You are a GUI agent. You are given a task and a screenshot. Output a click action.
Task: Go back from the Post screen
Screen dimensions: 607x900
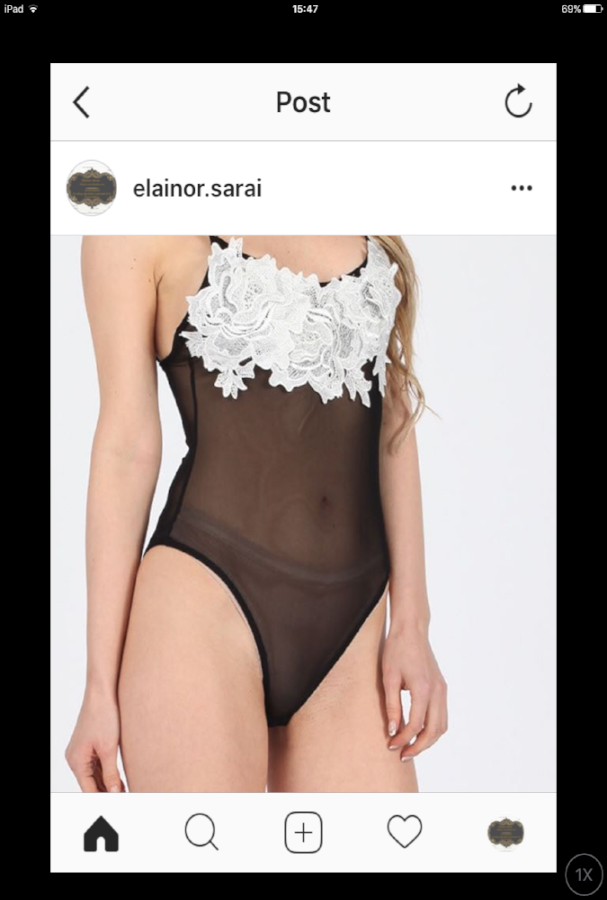click(81, 102)
